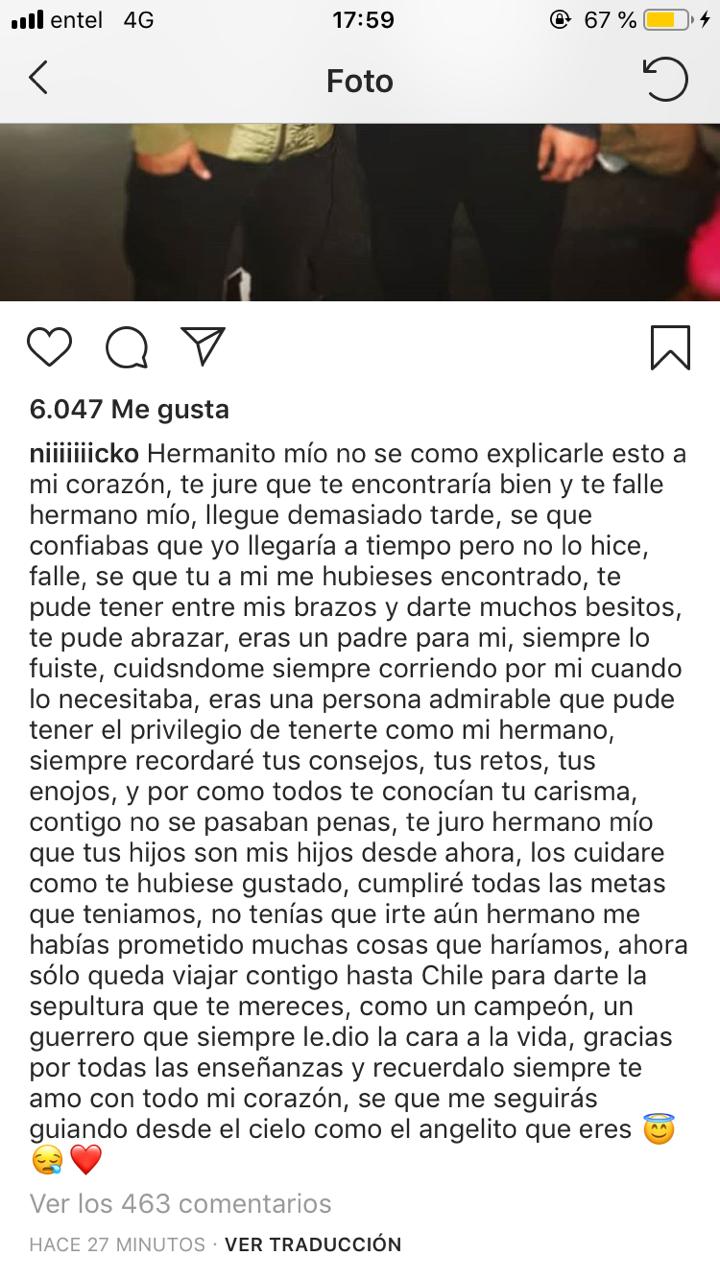Open the post photo

[x=360, y=212]
